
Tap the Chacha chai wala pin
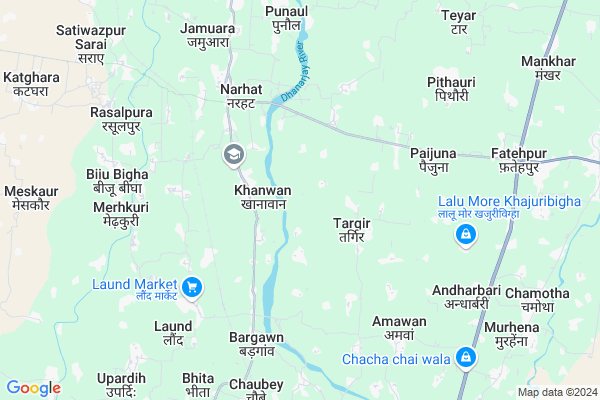(465, 357)
